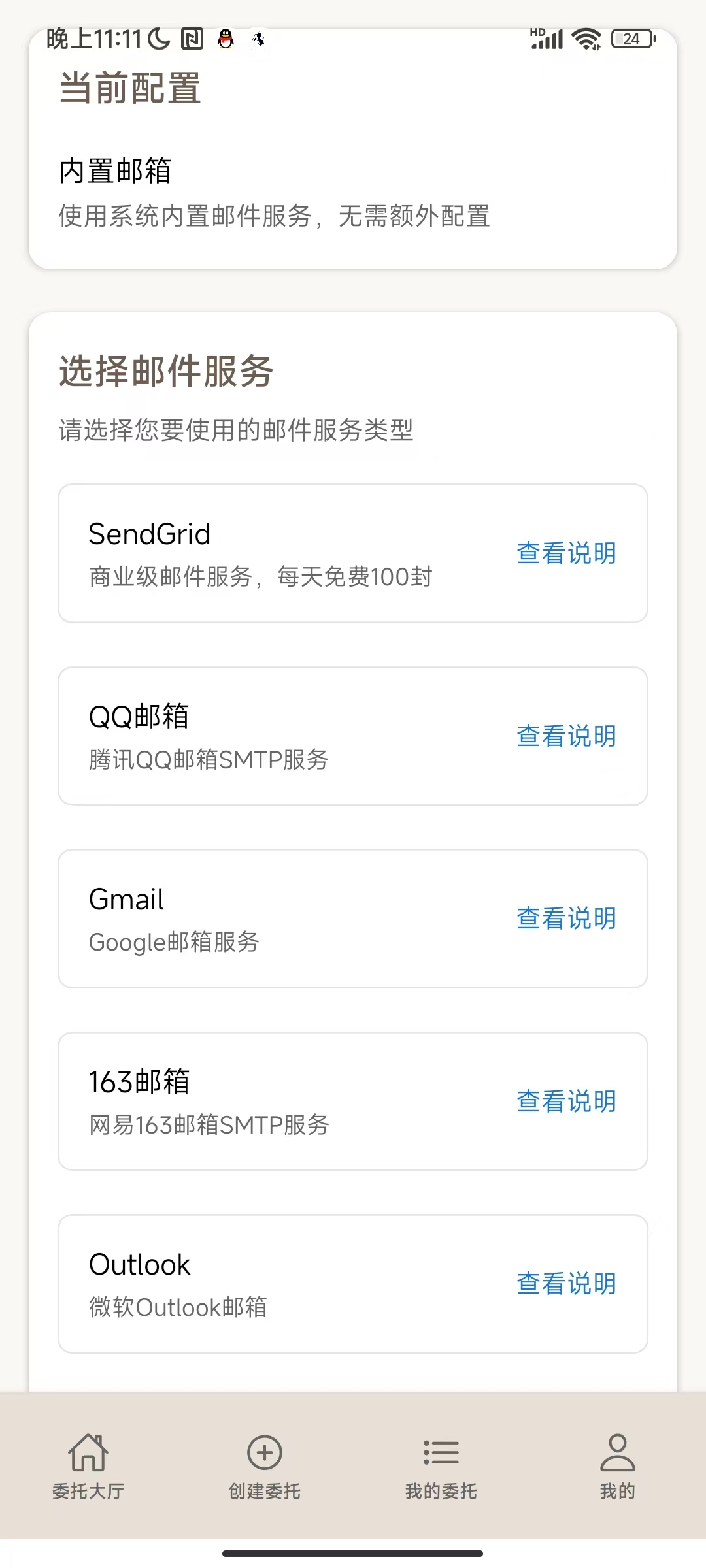Tap the battery indicator showing 24
The width and height of the screenshot is (706, 1568).
click(631, 39)
